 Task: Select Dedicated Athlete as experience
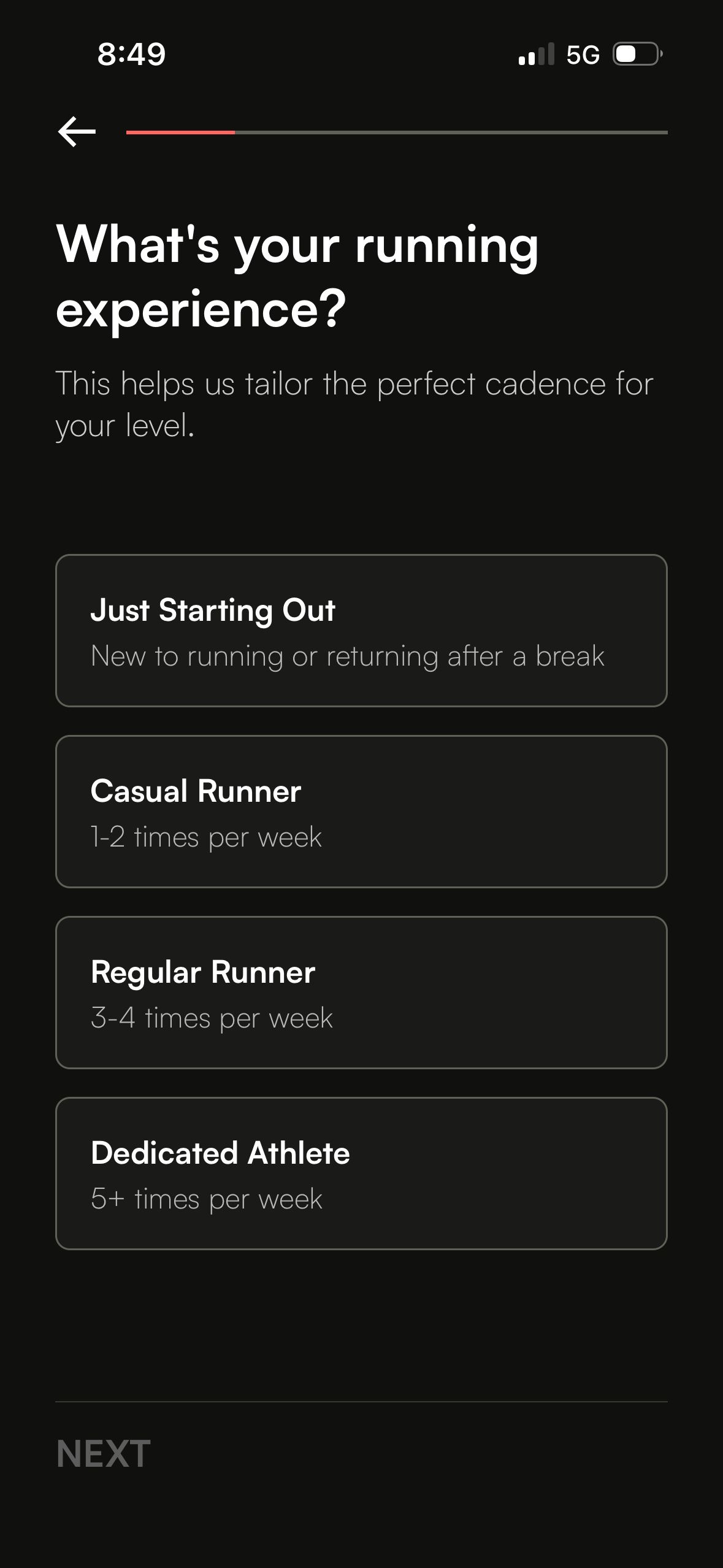click(x=361, y=1174)
